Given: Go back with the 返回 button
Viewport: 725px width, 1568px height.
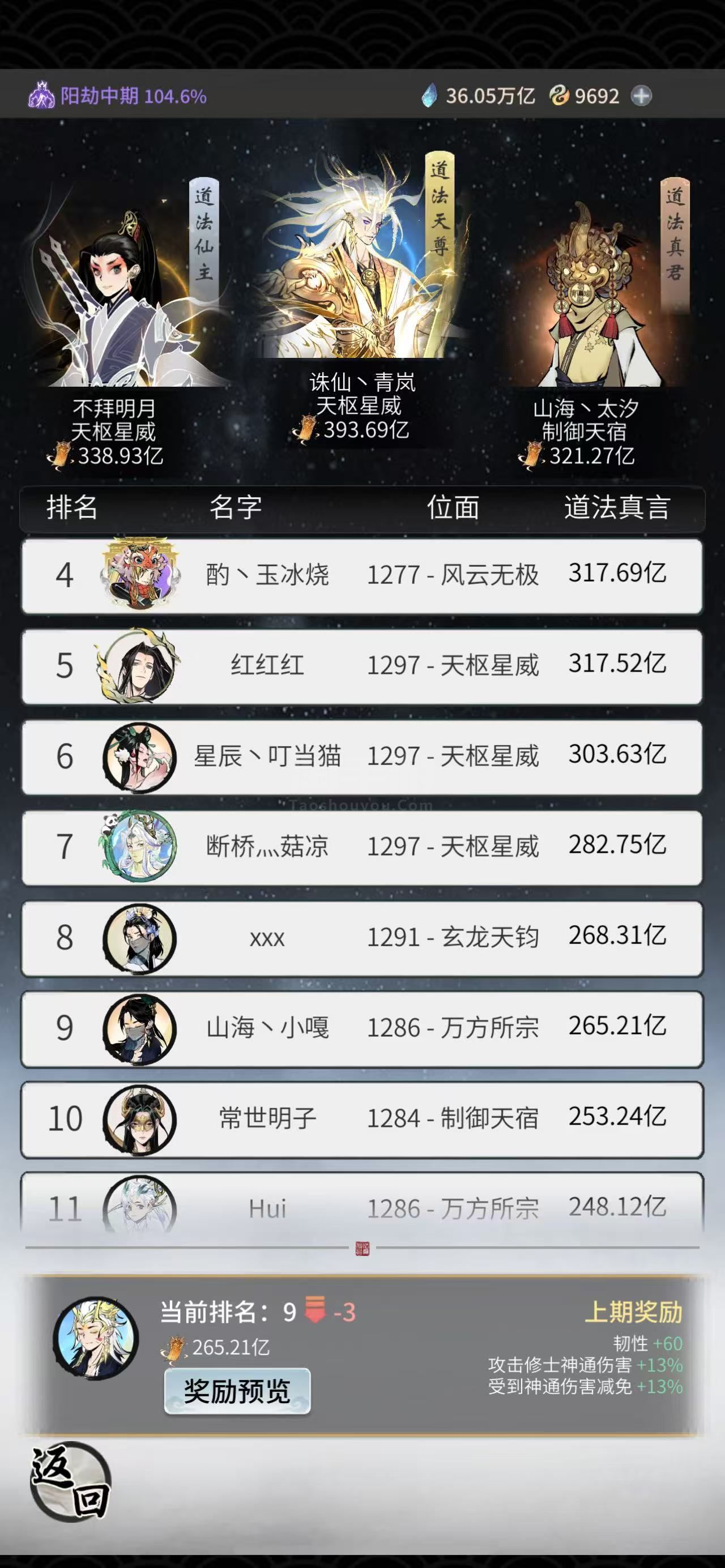Looking at the screenshot, I should pos(71,1481).
